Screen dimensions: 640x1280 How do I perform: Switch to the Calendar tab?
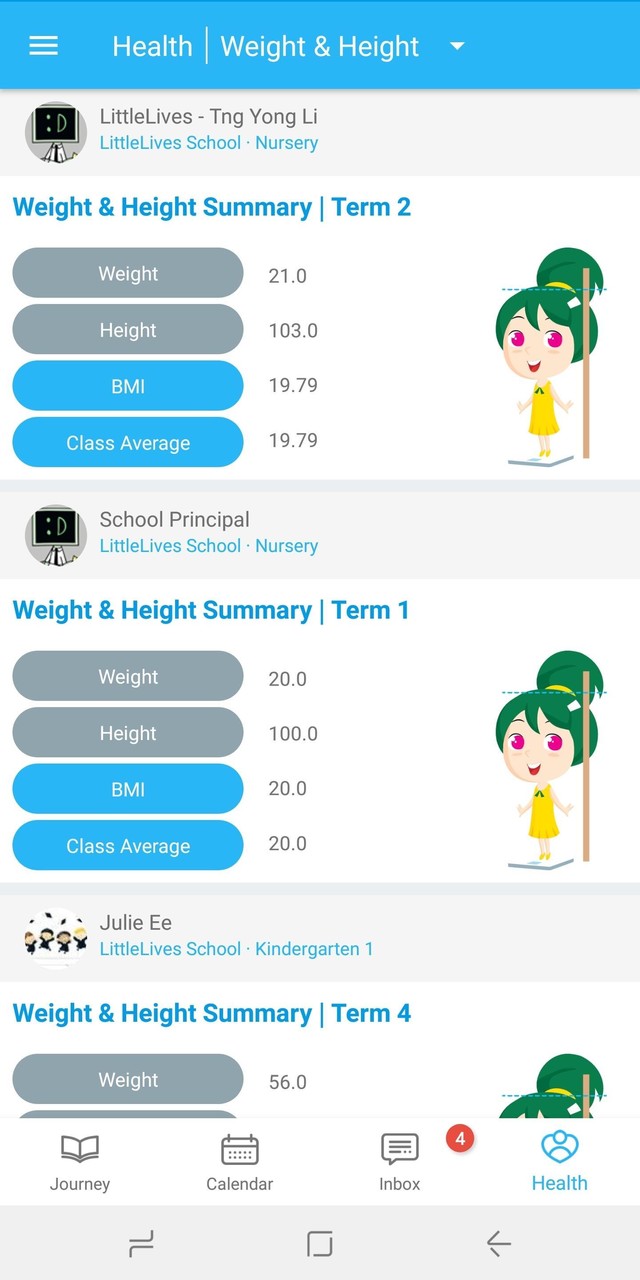tap(240, 1162)
